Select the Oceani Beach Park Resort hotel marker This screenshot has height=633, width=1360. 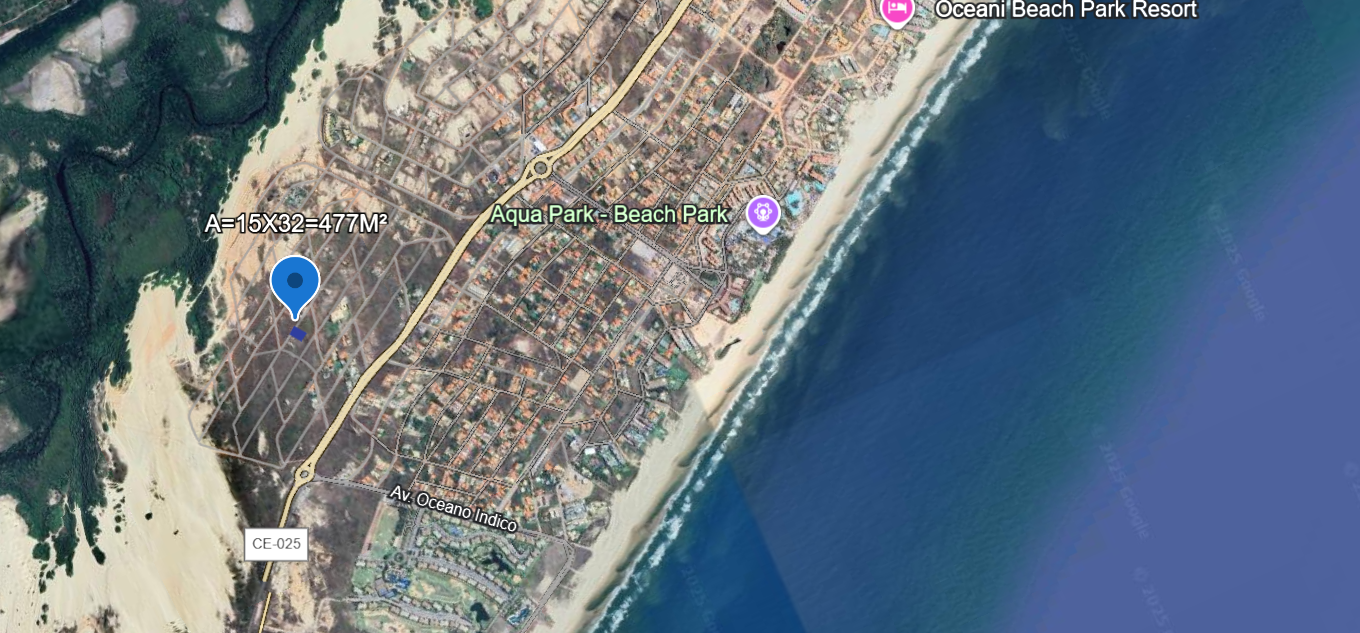[x=896, y=9]
